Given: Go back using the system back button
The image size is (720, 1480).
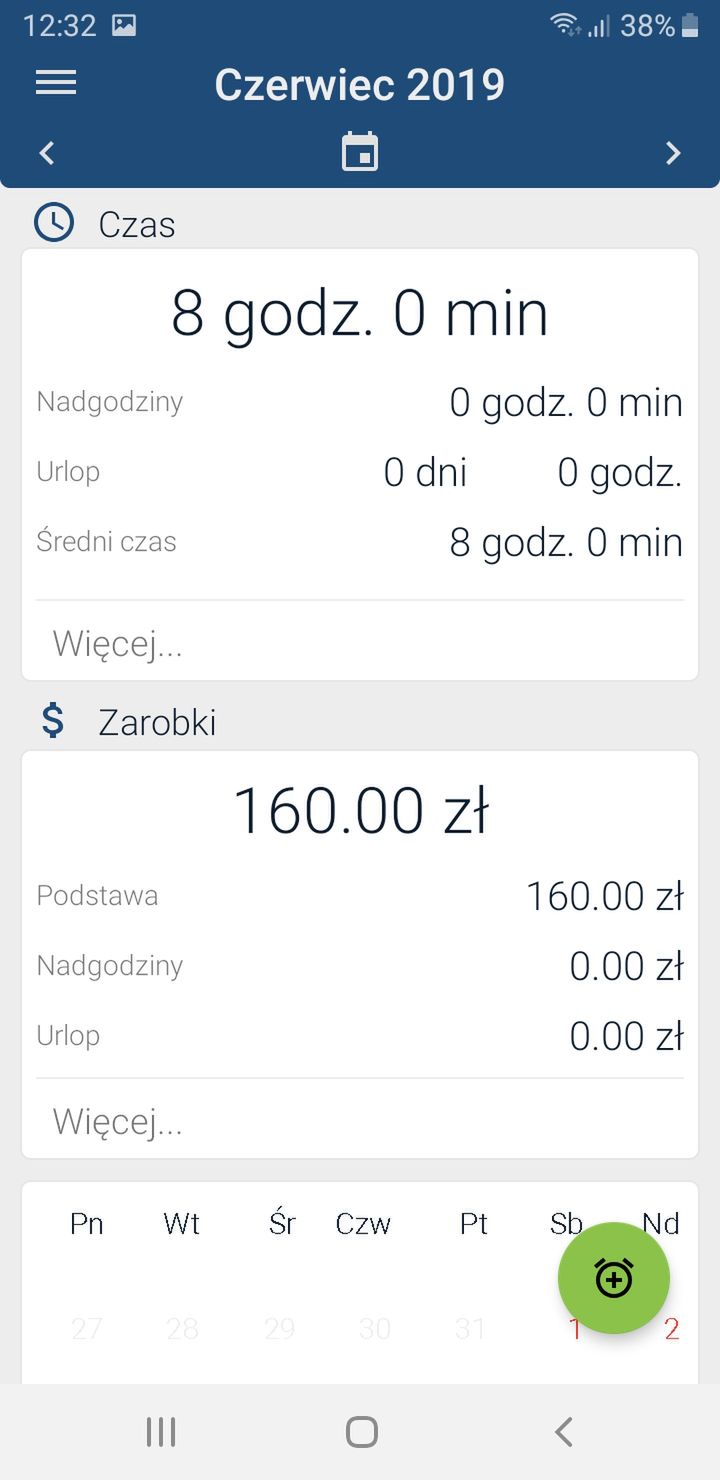Looking at the screenshot, I should 563,1432.
